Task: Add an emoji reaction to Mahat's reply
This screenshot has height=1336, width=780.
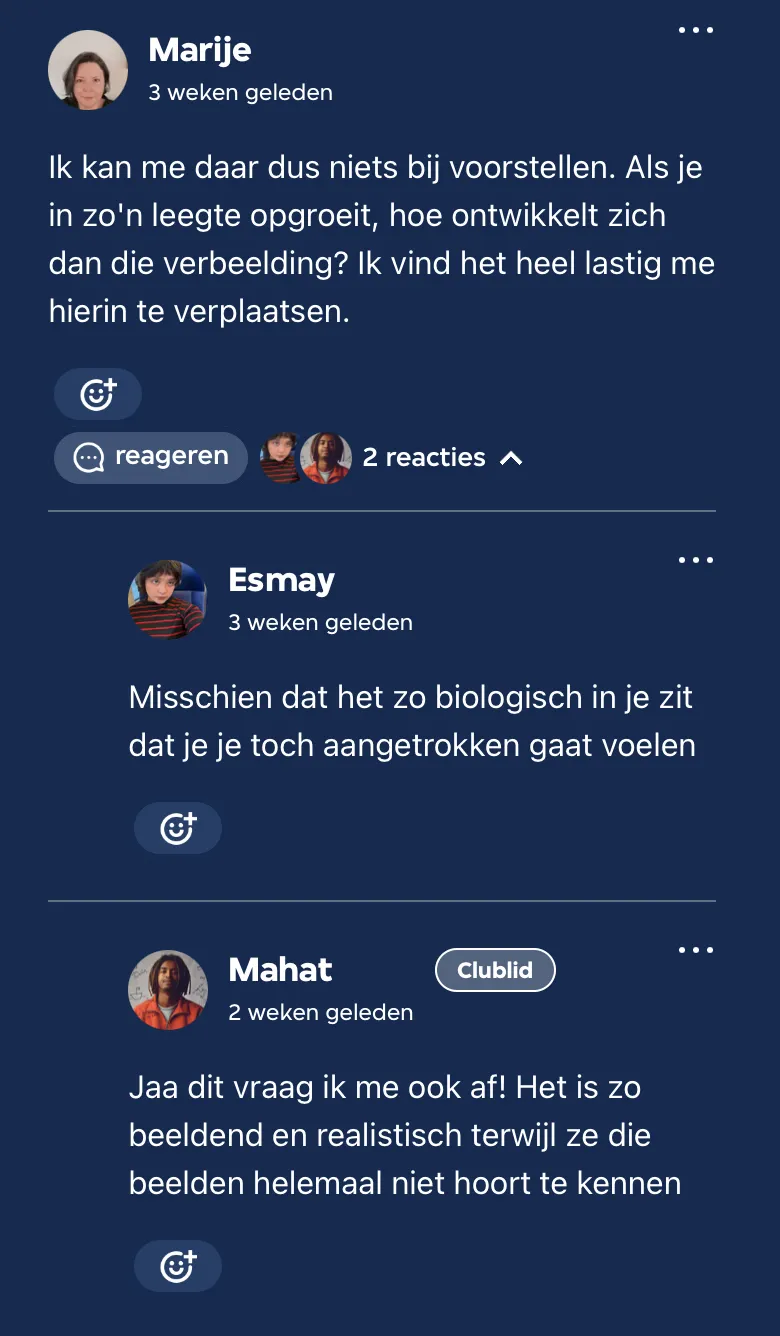Action: 177,1267
